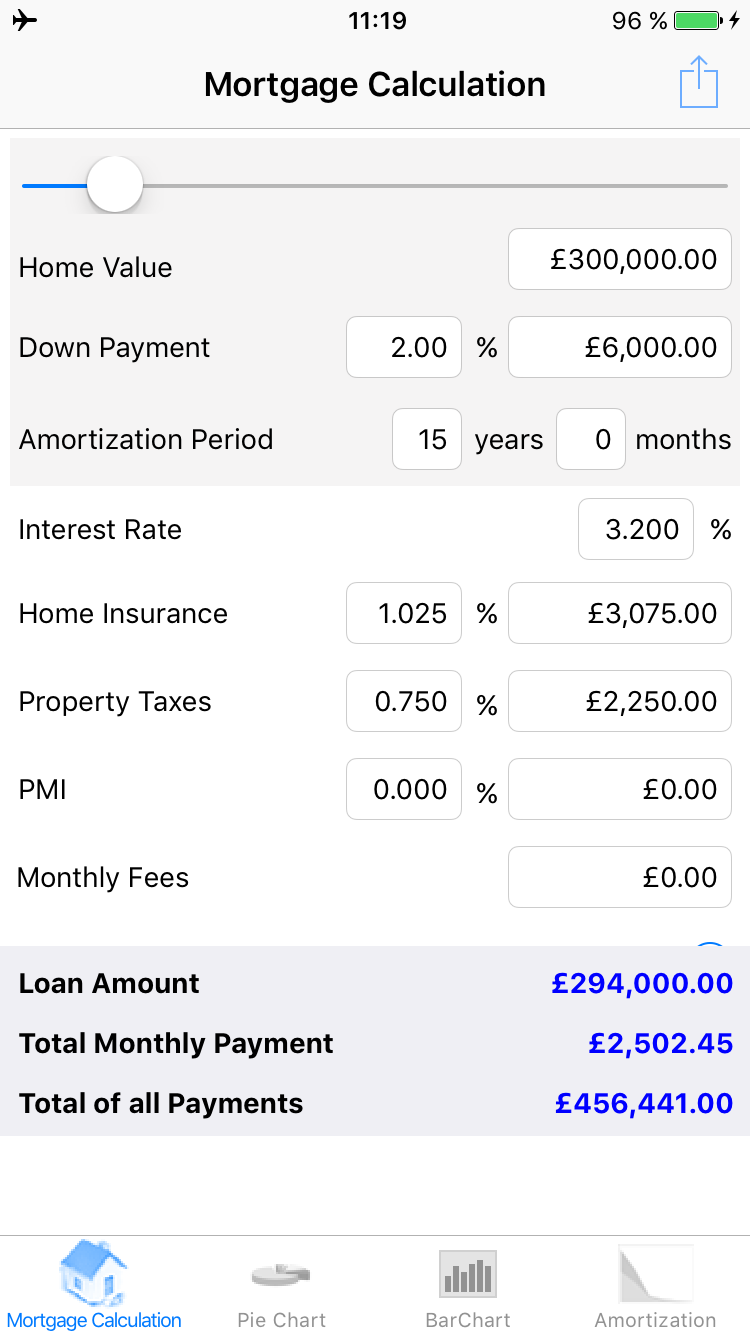Edit the Property Taxes percentage field
The image size is (750, 1334).
pos(404,701)
